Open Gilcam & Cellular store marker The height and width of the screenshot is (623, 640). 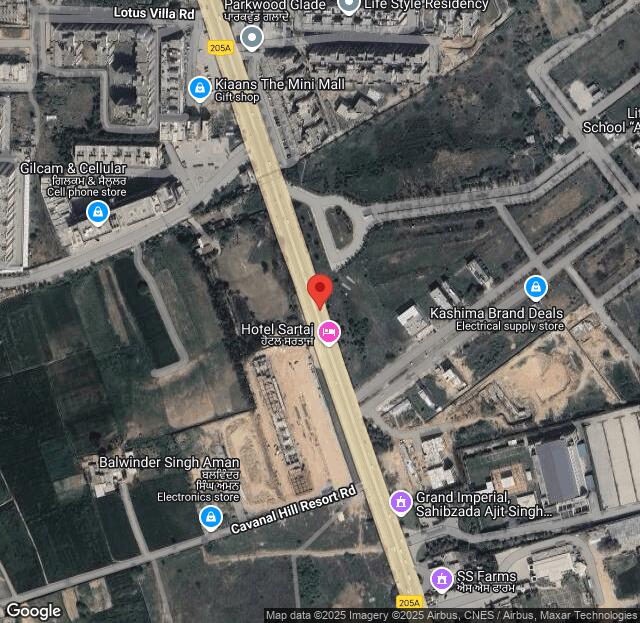coord(97,212)
